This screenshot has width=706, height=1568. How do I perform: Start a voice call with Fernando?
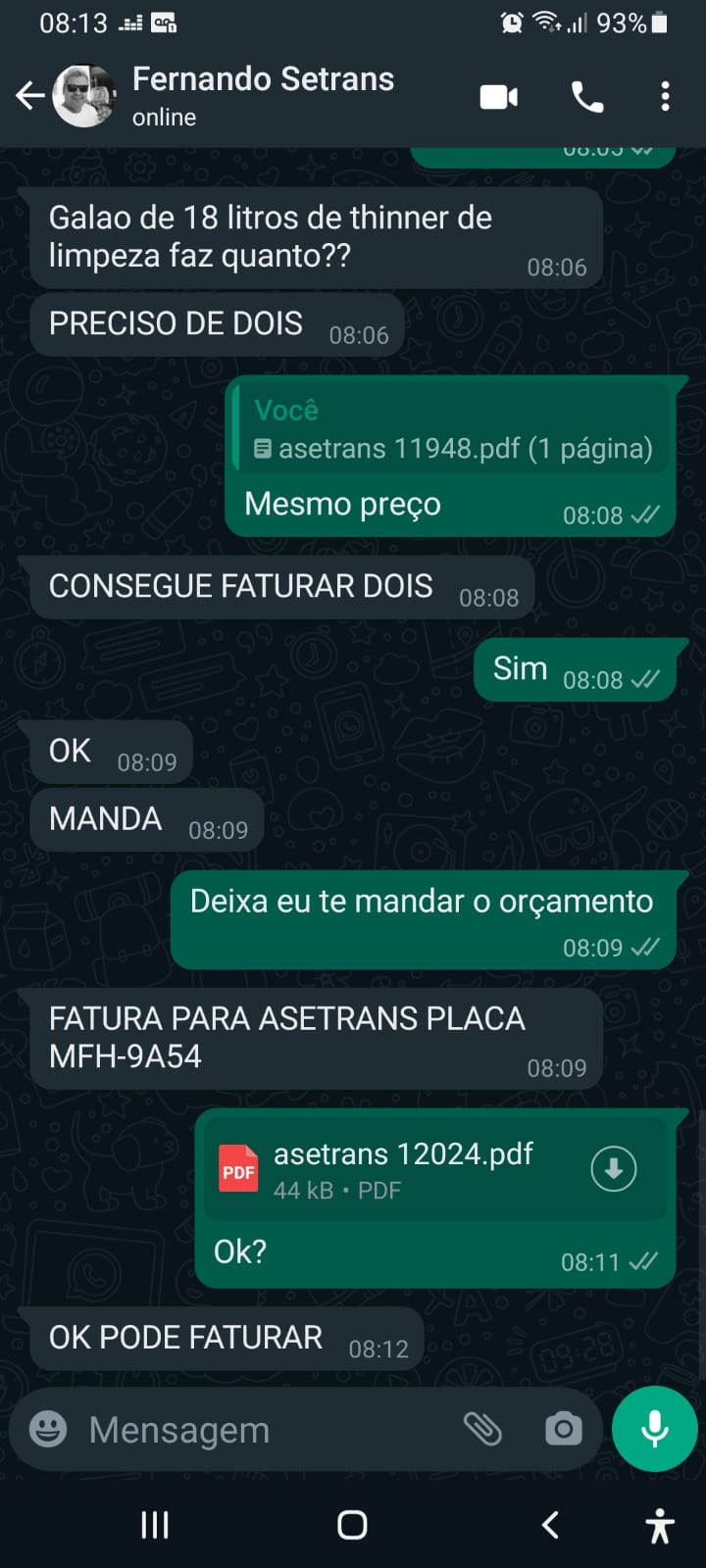point(587,97)
